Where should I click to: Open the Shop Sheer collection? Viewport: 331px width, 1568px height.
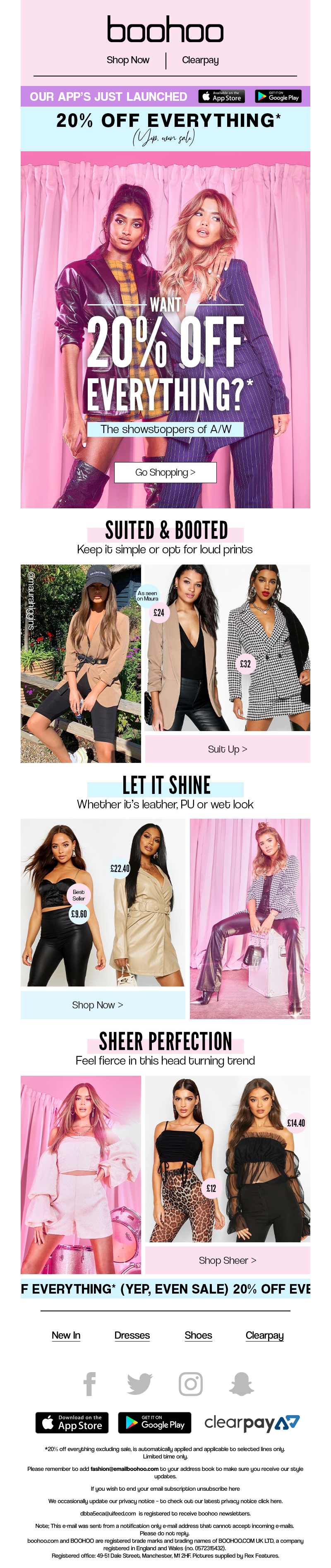pyautogui.click(x=227, y=1260)
